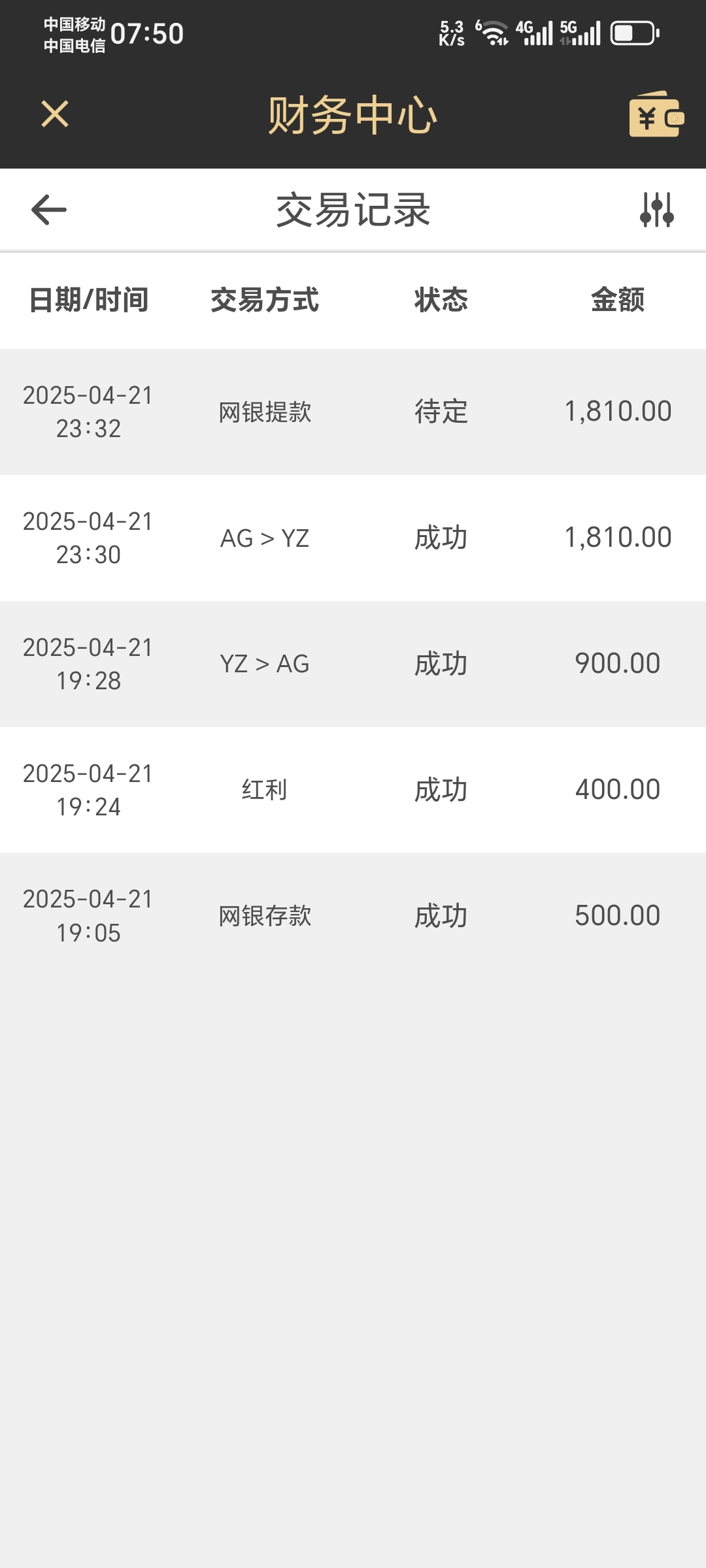Open the wallet icon
706x1568 pixels.
656,115
